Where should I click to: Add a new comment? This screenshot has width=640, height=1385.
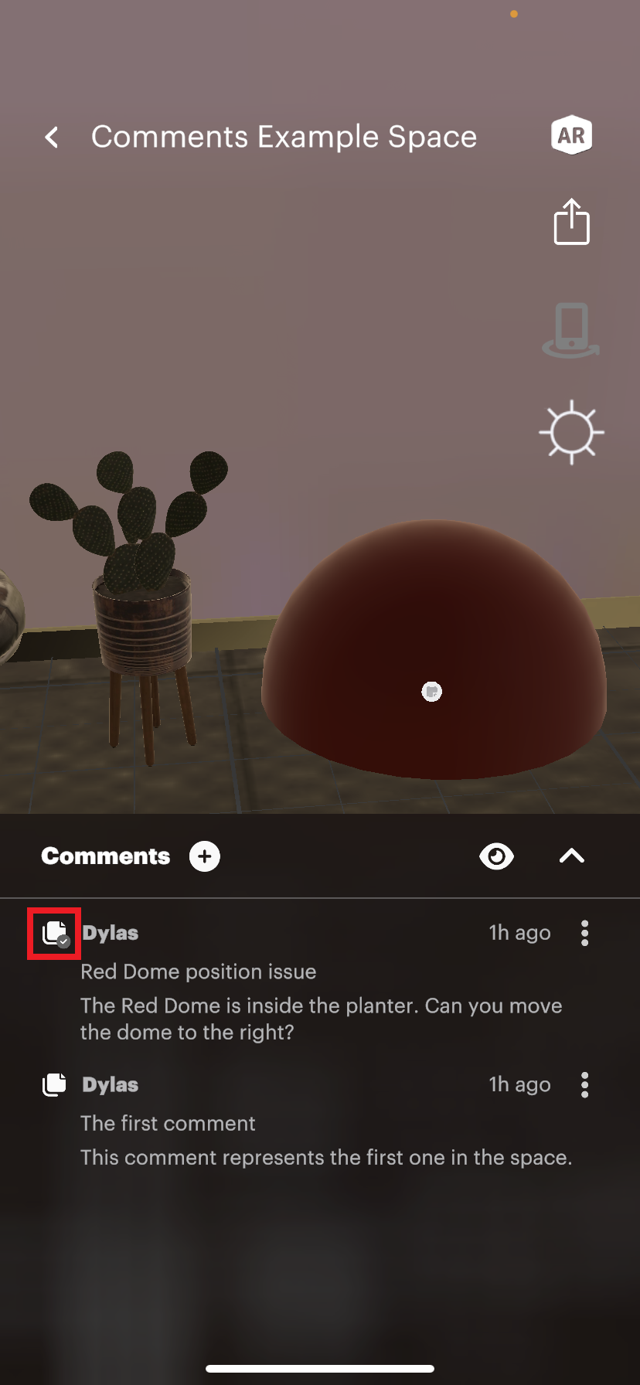(x=205, y=856)
